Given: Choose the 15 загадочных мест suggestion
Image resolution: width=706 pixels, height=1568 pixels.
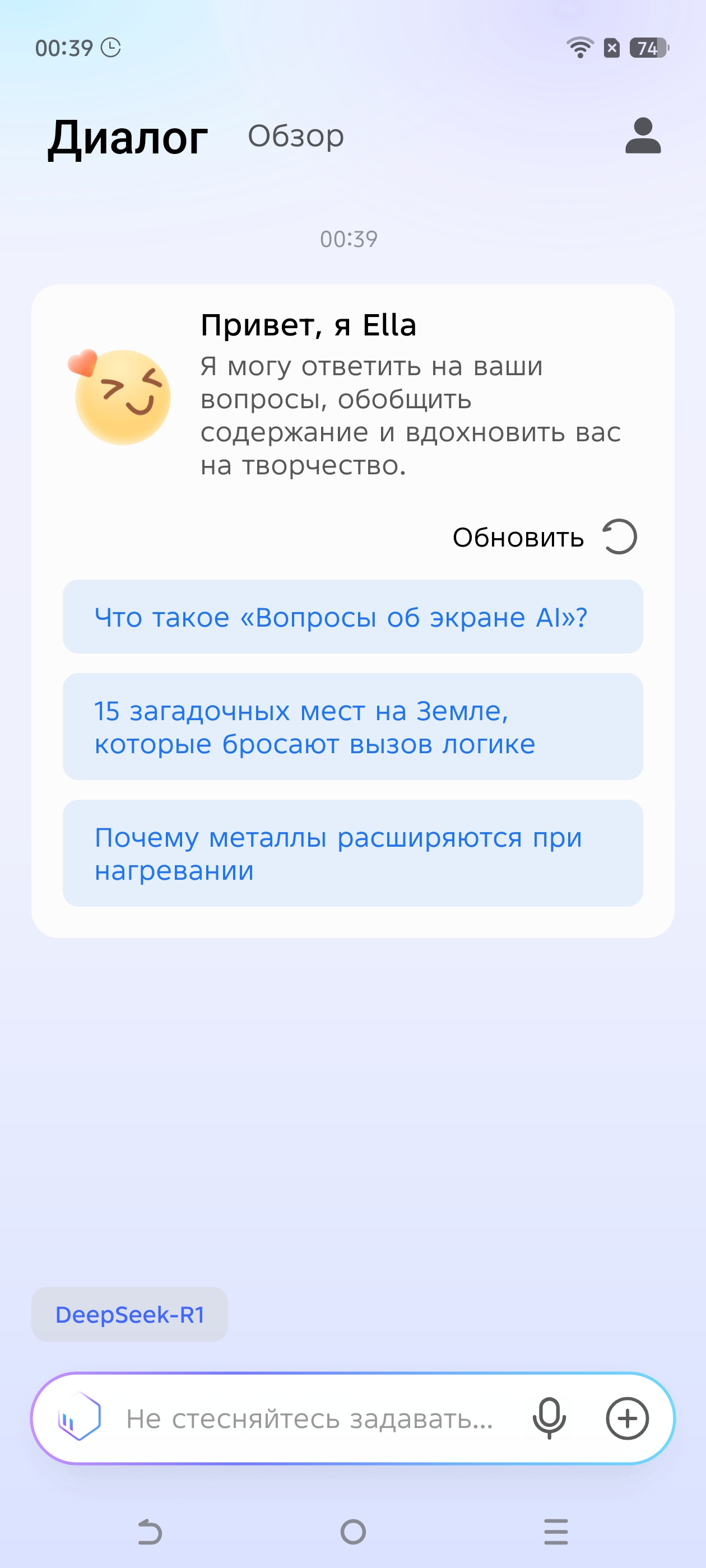Looking at the screenshot, I should [352, 727].
